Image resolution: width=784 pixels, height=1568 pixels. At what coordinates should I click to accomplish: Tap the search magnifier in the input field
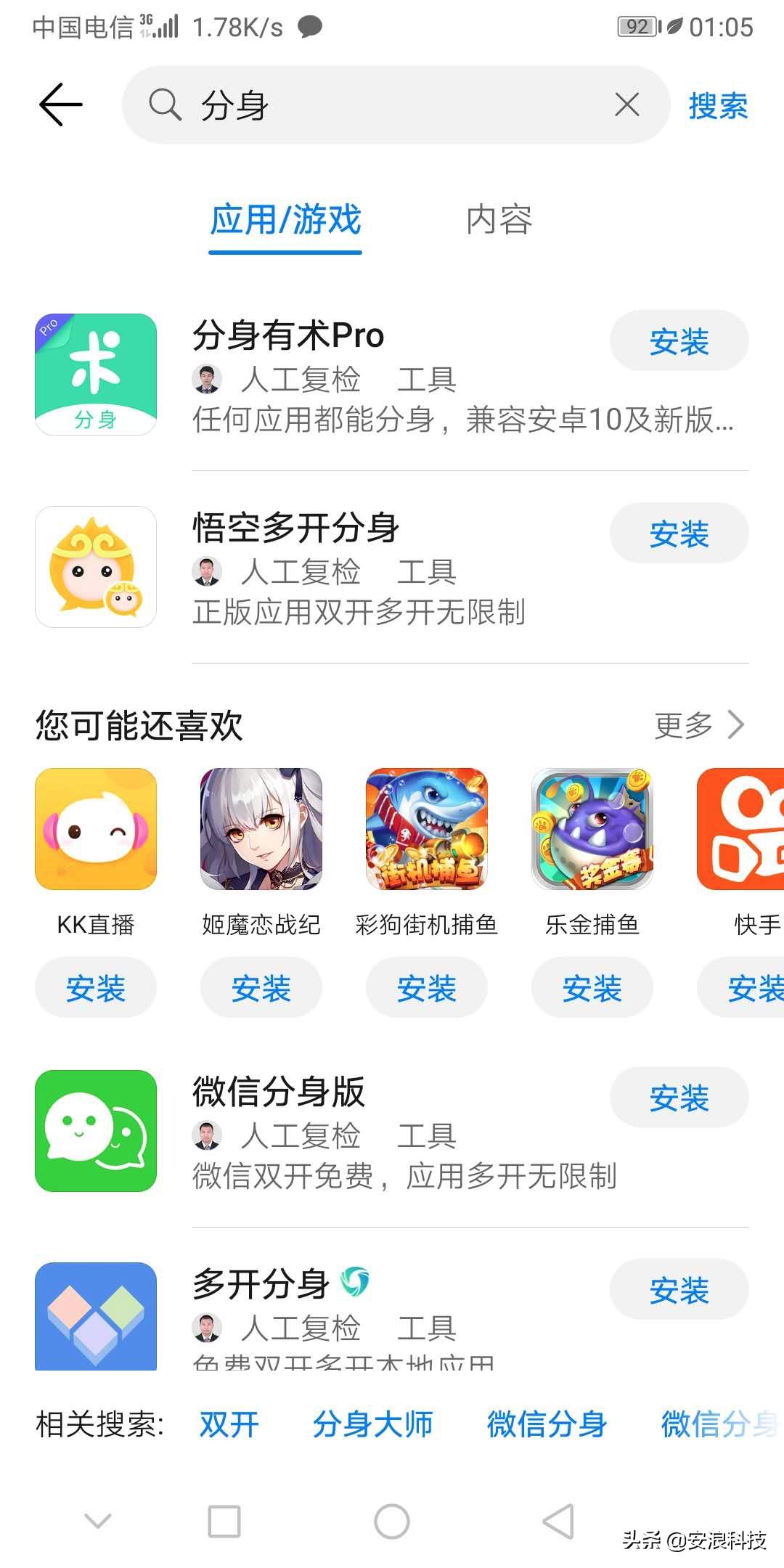coord(166,105)
